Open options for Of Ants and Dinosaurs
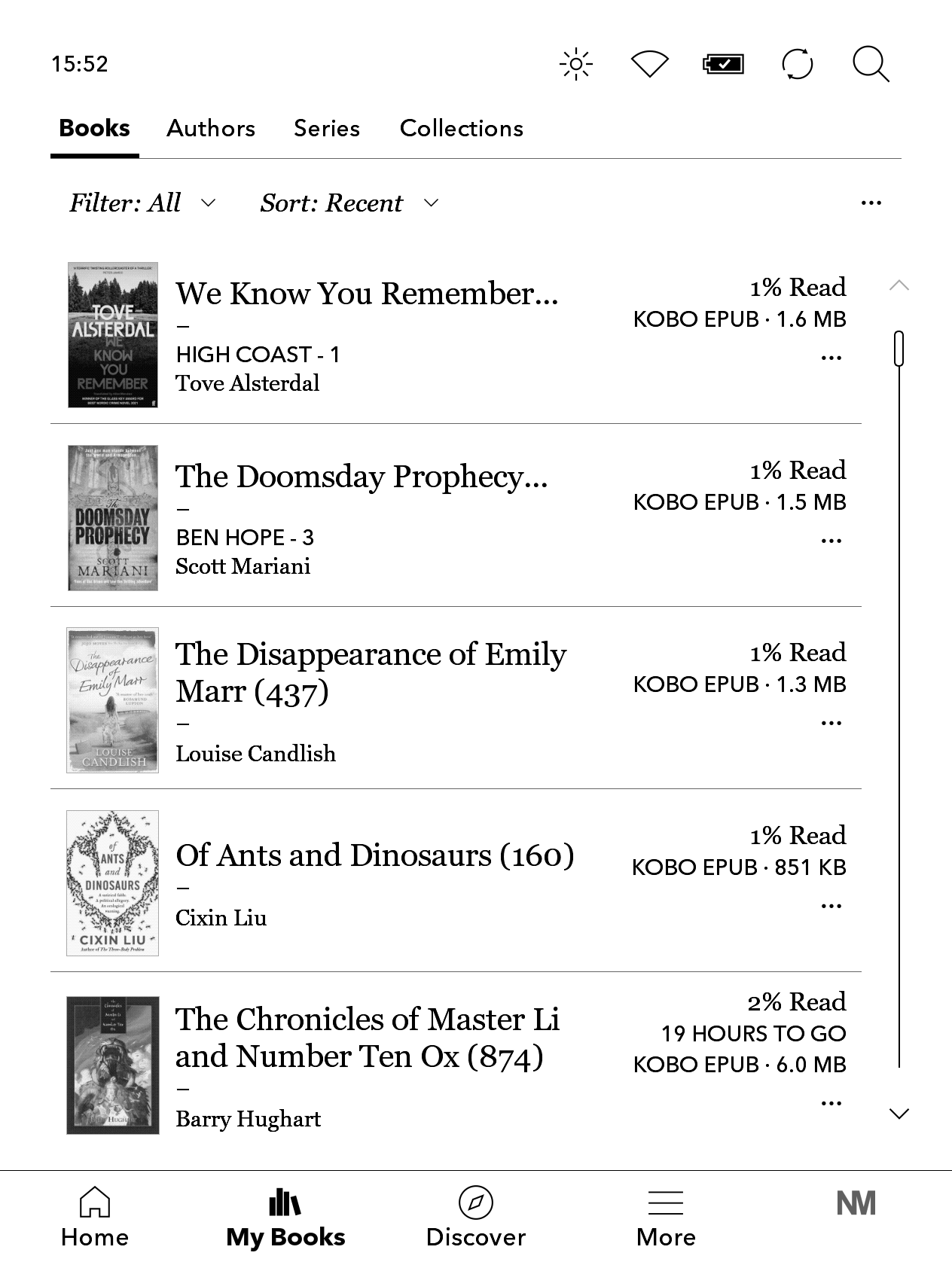Image resolution: width=952 pixels, height=1265 pixels. click(x=831, y=906)
